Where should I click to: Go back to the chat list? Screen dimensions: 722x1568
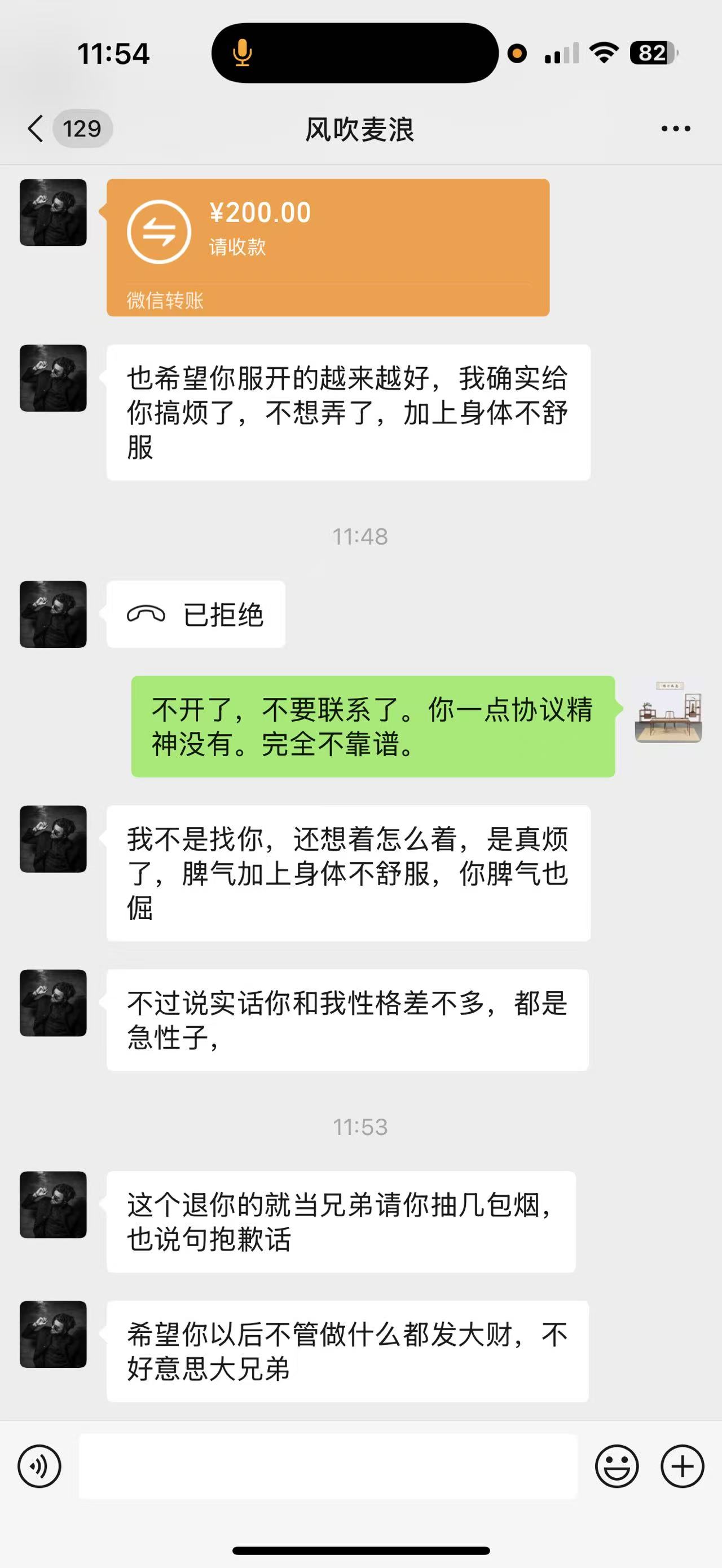pyautogui.click(x=37, y=129)
